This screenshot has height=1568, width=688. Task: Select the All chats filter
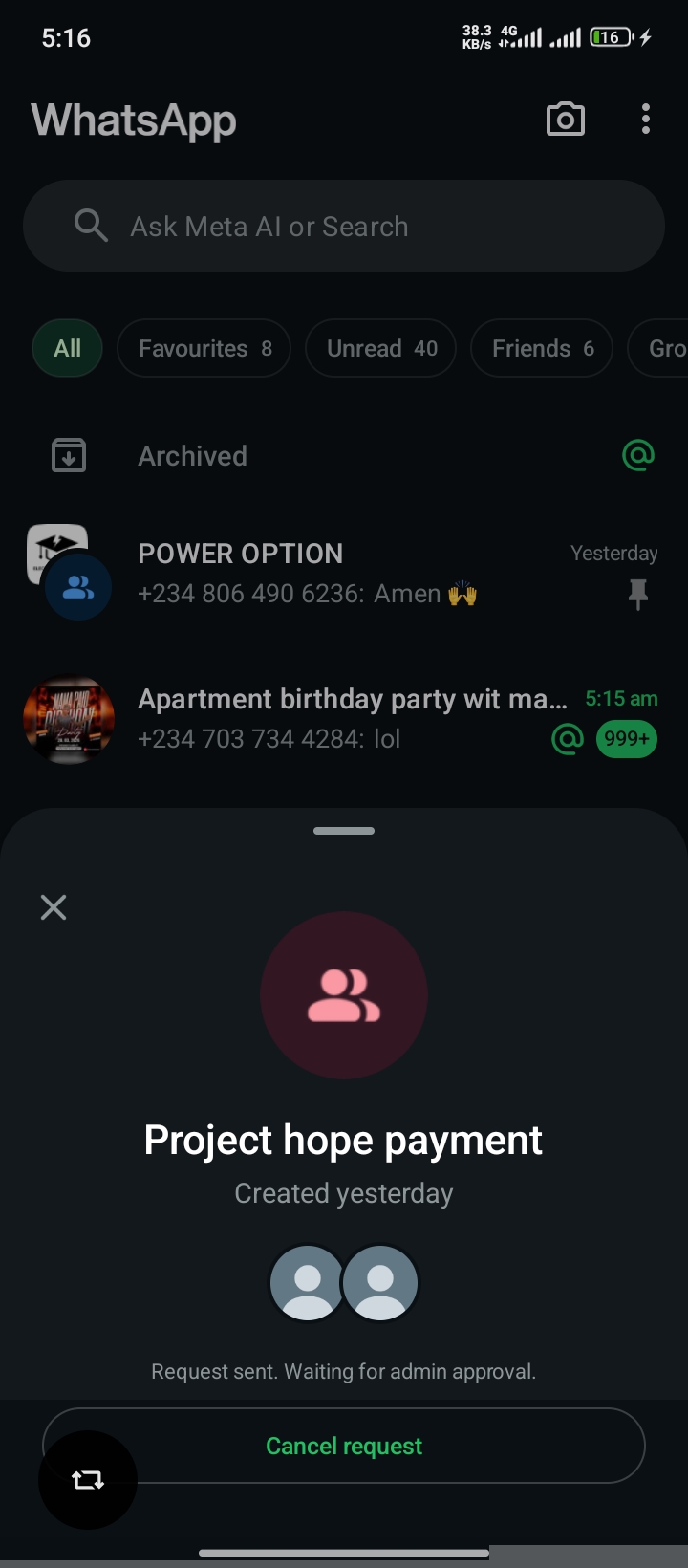68,348
